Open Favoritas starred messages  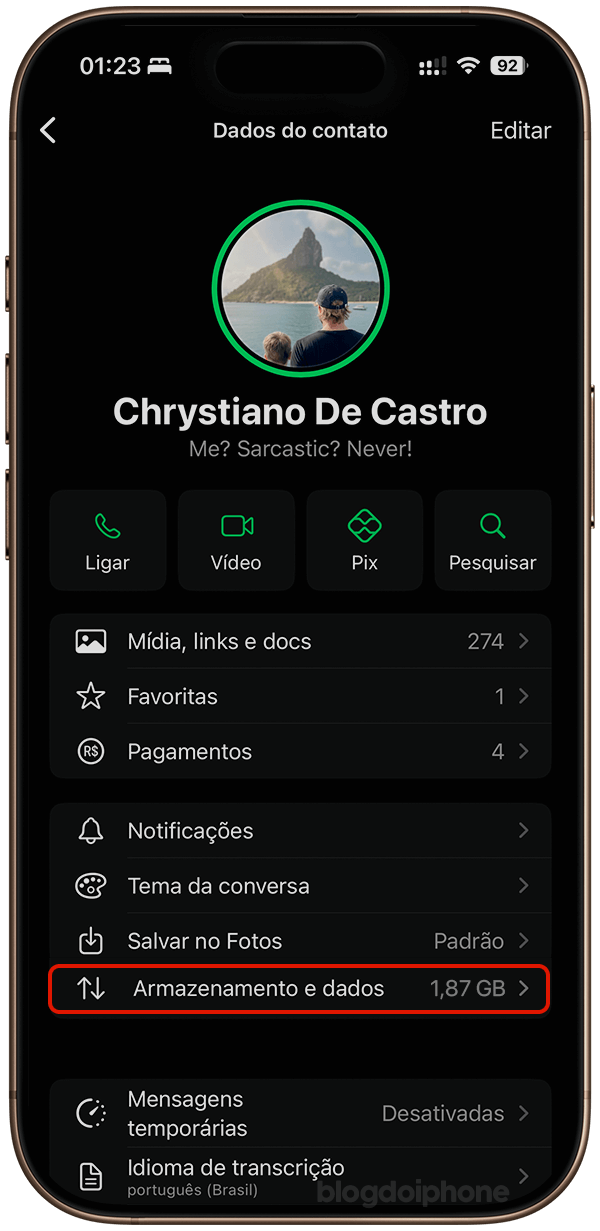pyautogui.click(x=300, y=697)
